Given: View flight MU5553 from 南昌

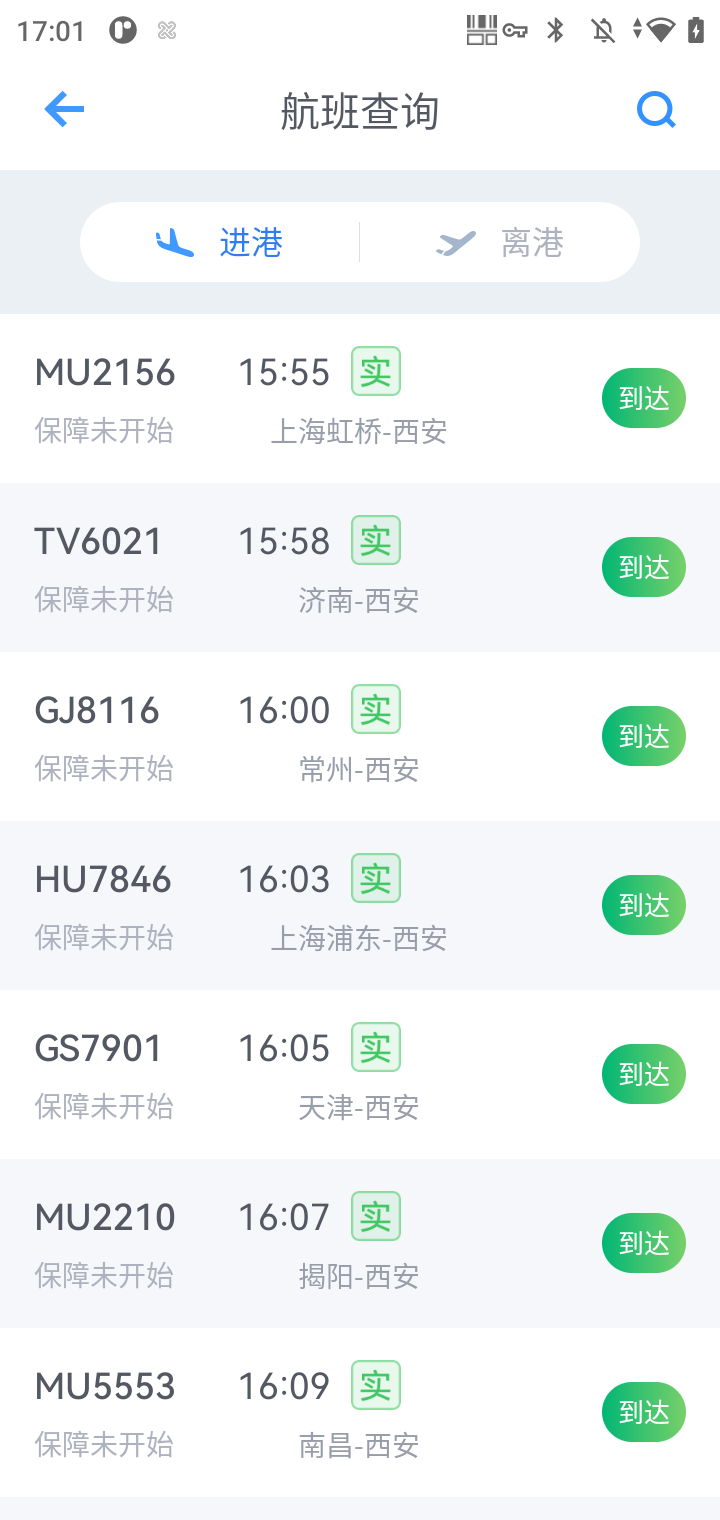Looking at the screenshot, I should (360, 1413).
